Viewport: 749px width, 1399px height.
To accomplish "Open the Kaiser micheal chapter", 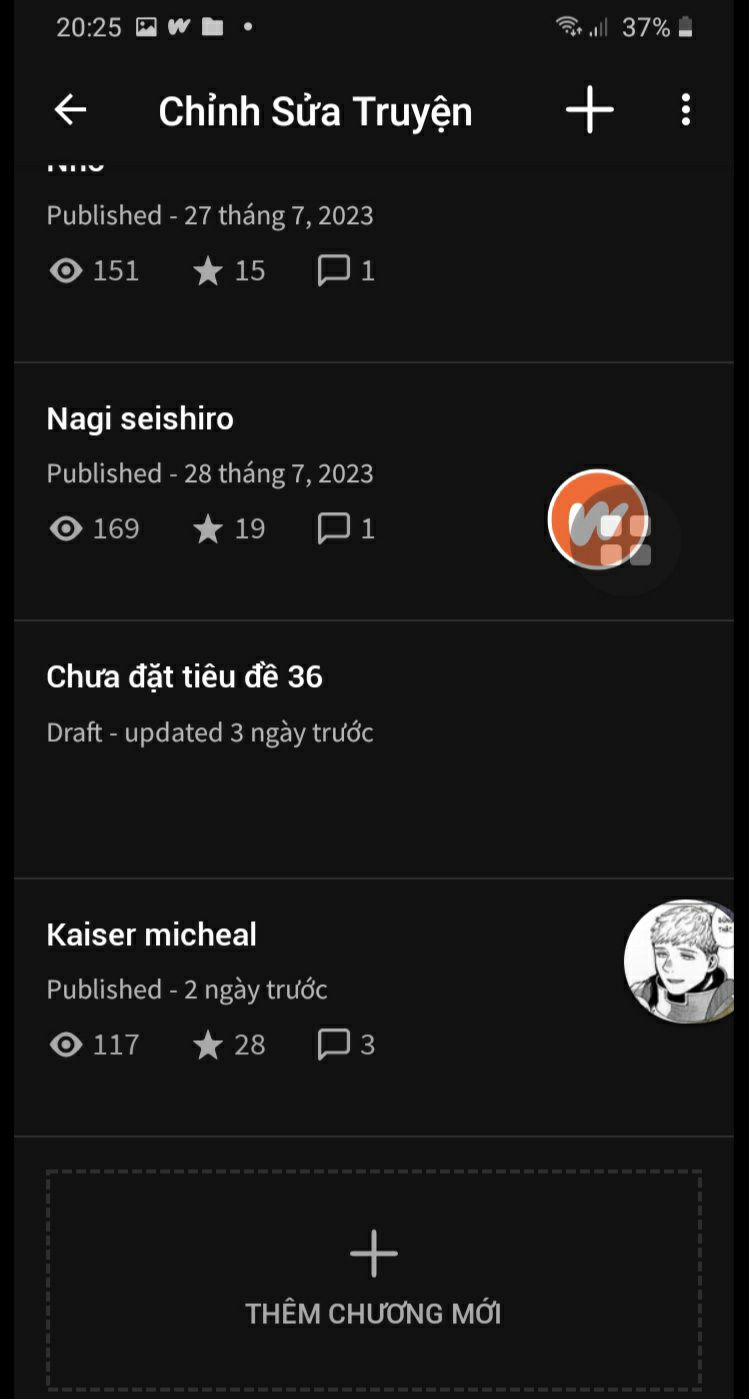I will (x=152, y=935).
